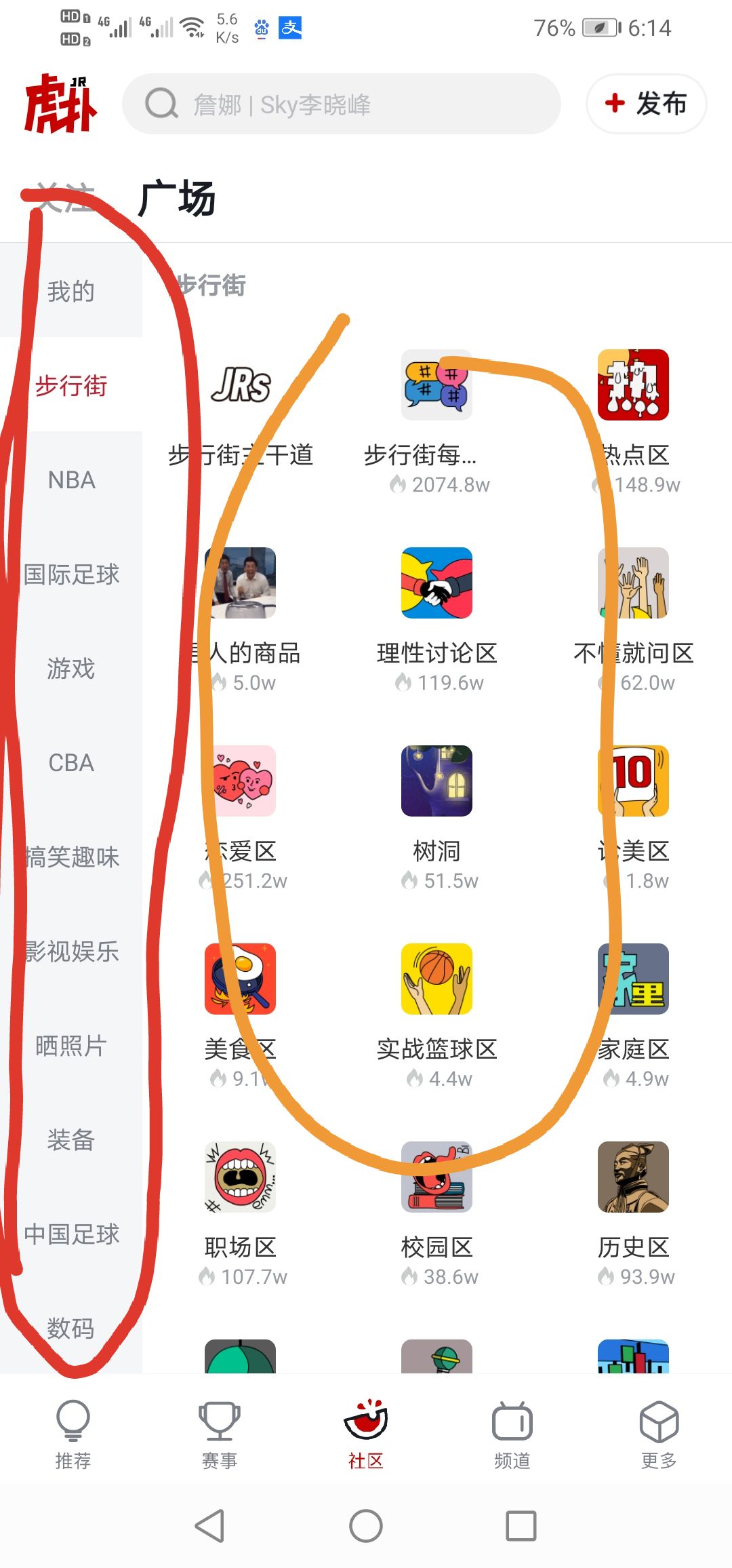Screen dimensions: 732x1568
Task: Open the 装备 category
Action: (x=71, y=1139)
